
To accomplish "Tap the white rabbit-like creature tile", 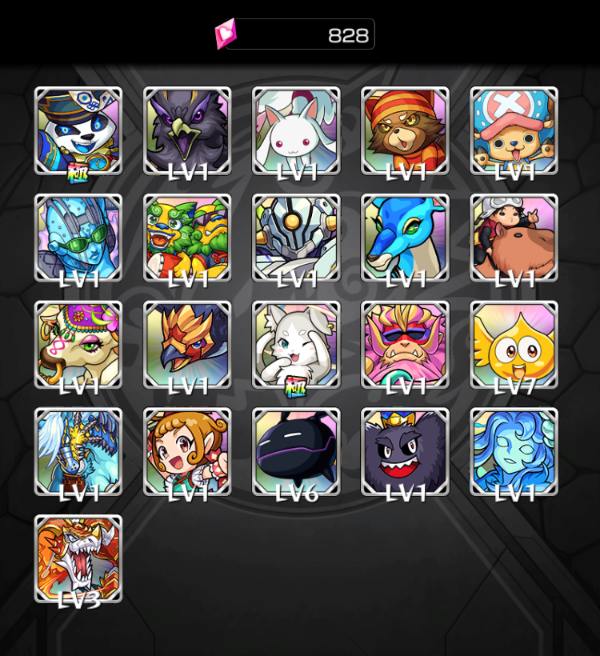I will (296, 131).
